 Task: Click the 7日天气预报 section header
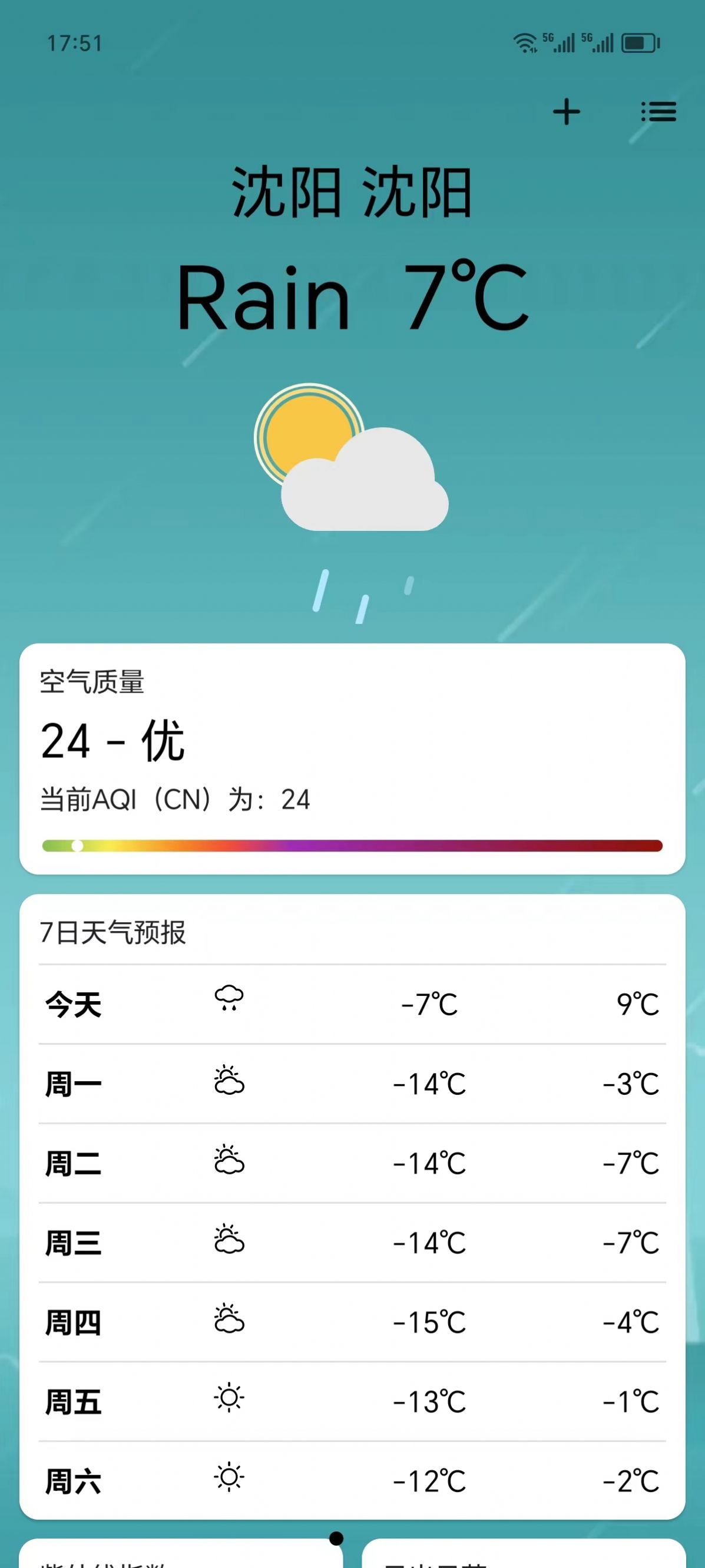(112, 933)
